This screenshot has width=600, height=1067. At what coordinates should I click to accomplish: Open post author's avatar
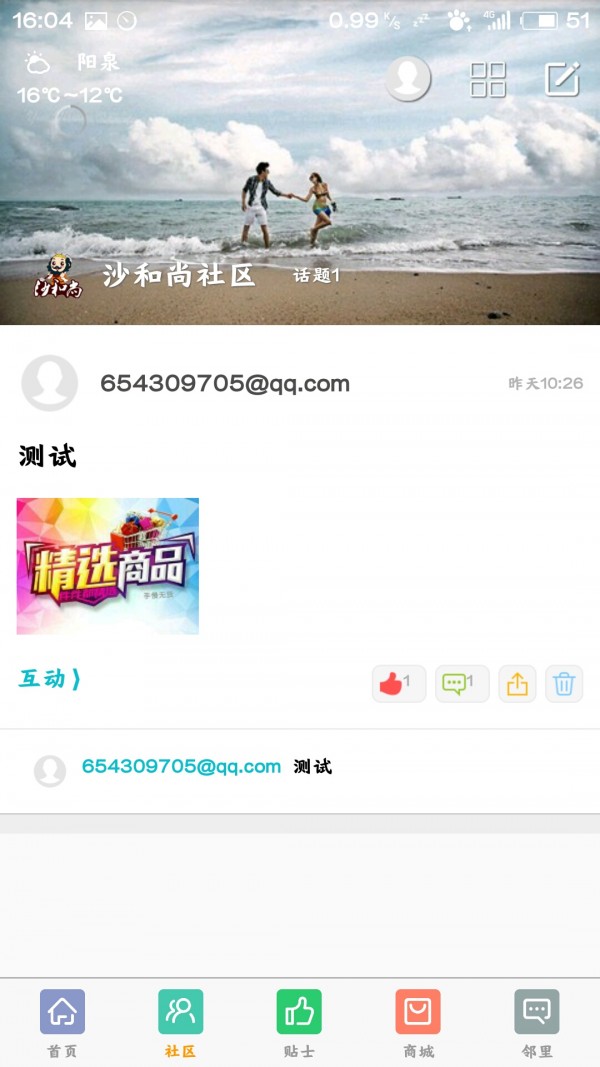49,383
